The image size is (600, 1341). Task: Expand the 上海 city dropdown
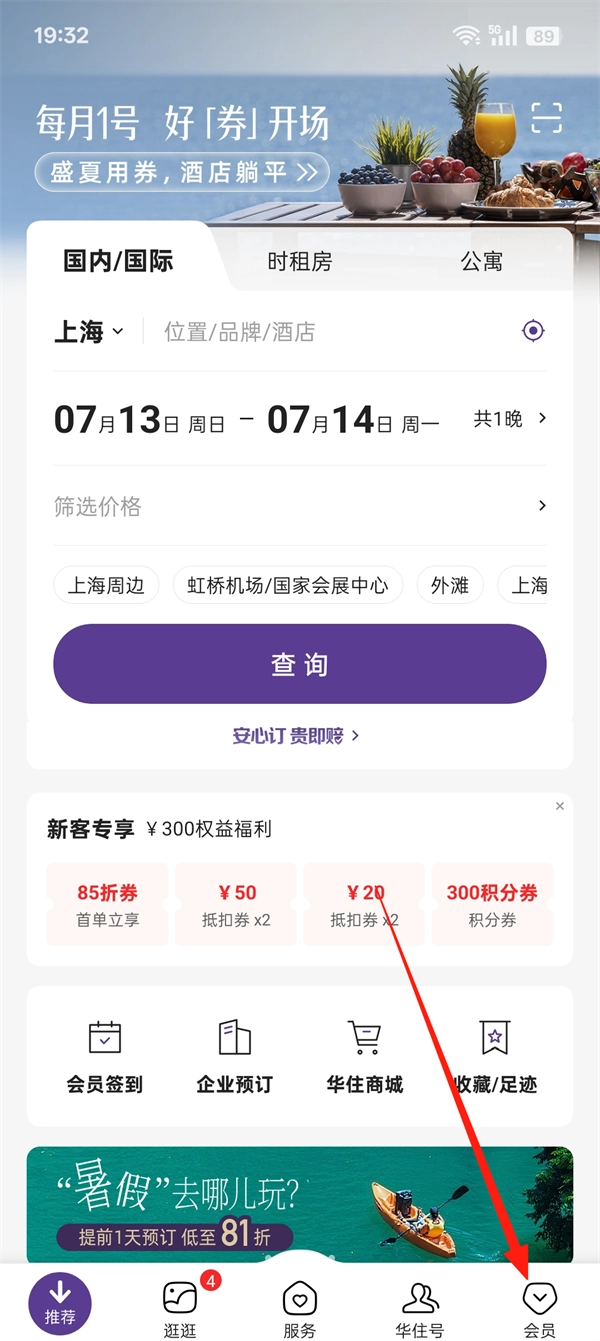coord(88,332)
